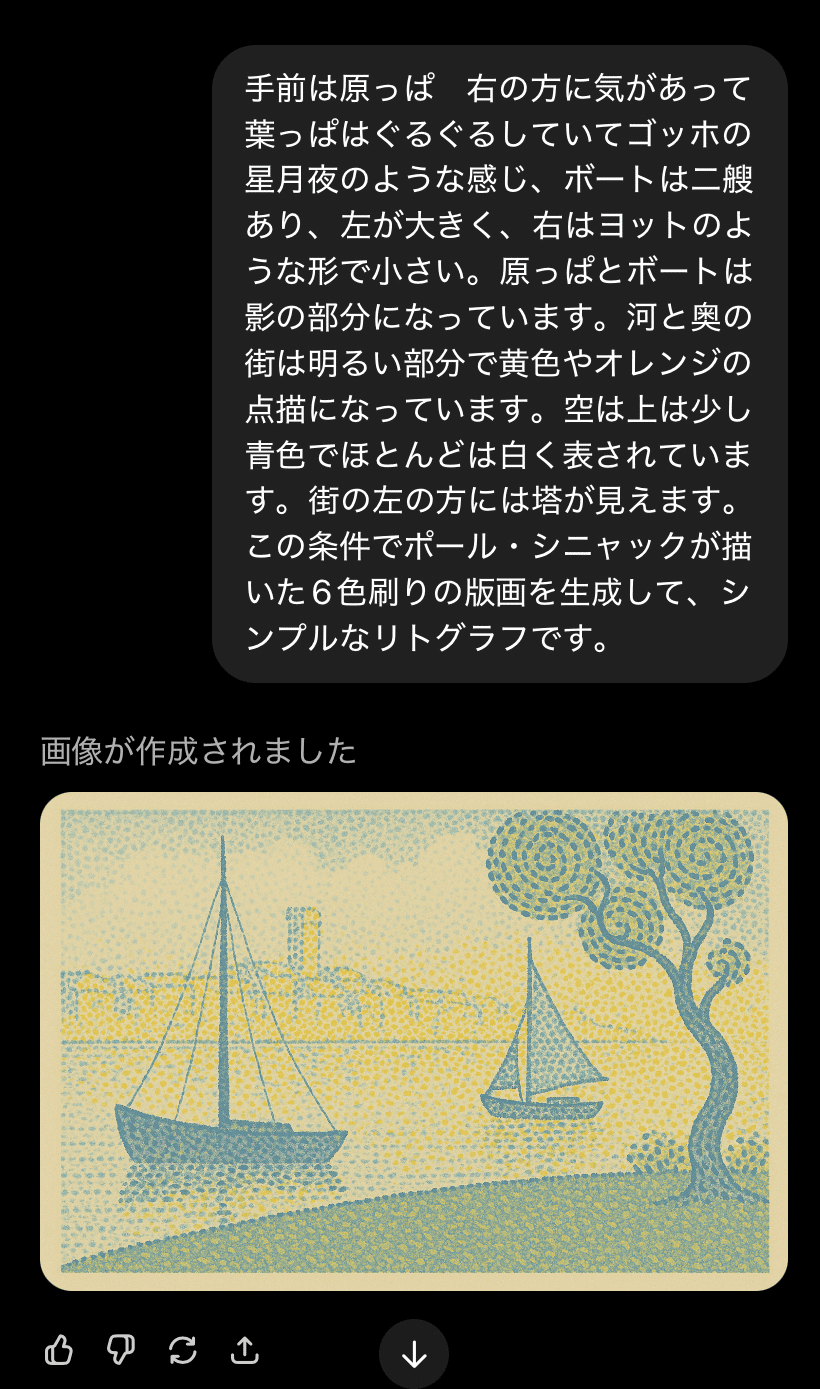Open sharing options with the export arrow icon
The width and height of the screenshot is (820, 1389).
tap(243, 1351)
